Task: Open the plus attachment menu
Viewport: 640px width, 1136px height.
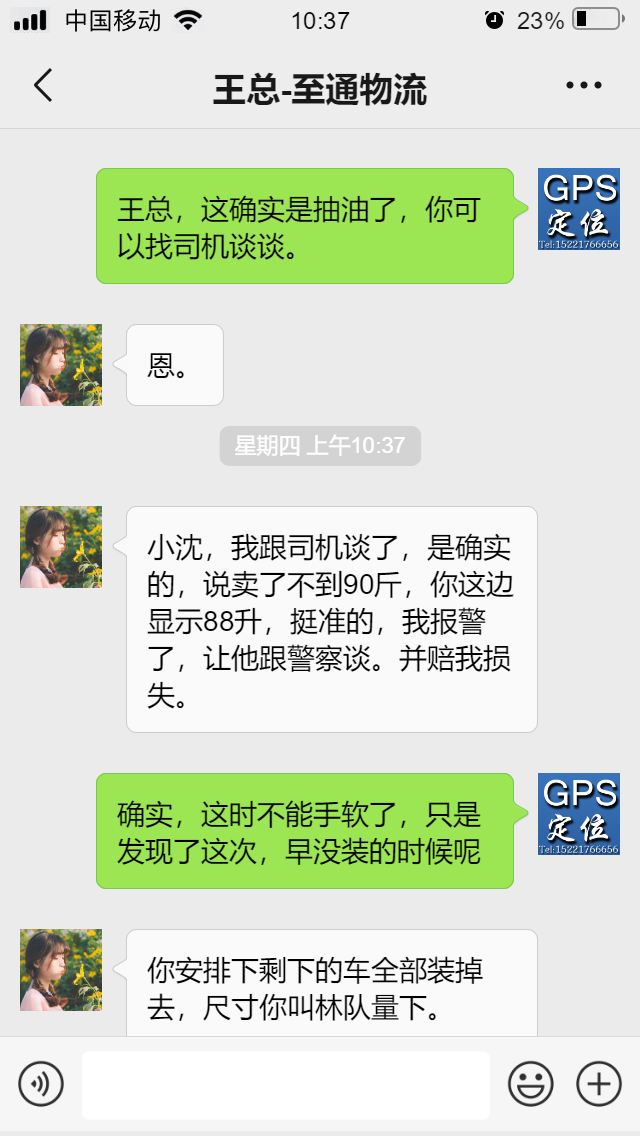Action: 598,1083
